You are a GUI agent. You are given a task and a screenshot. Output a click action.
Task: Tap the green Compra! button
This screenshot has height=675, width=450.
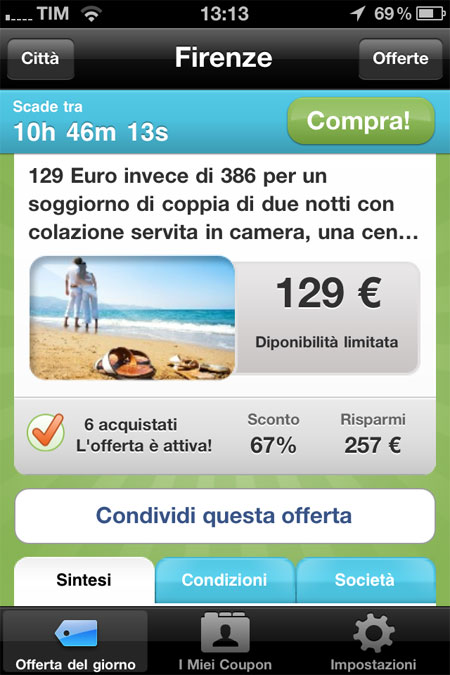click(x=361, y=121)
